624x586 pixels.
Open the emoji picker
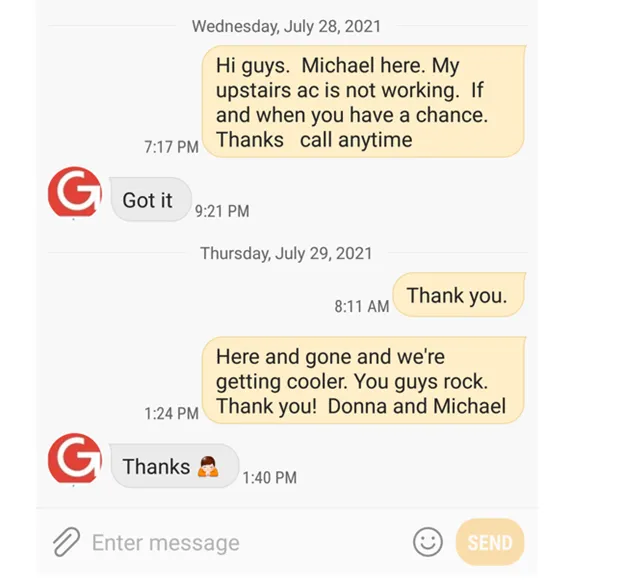click(428, 542)
